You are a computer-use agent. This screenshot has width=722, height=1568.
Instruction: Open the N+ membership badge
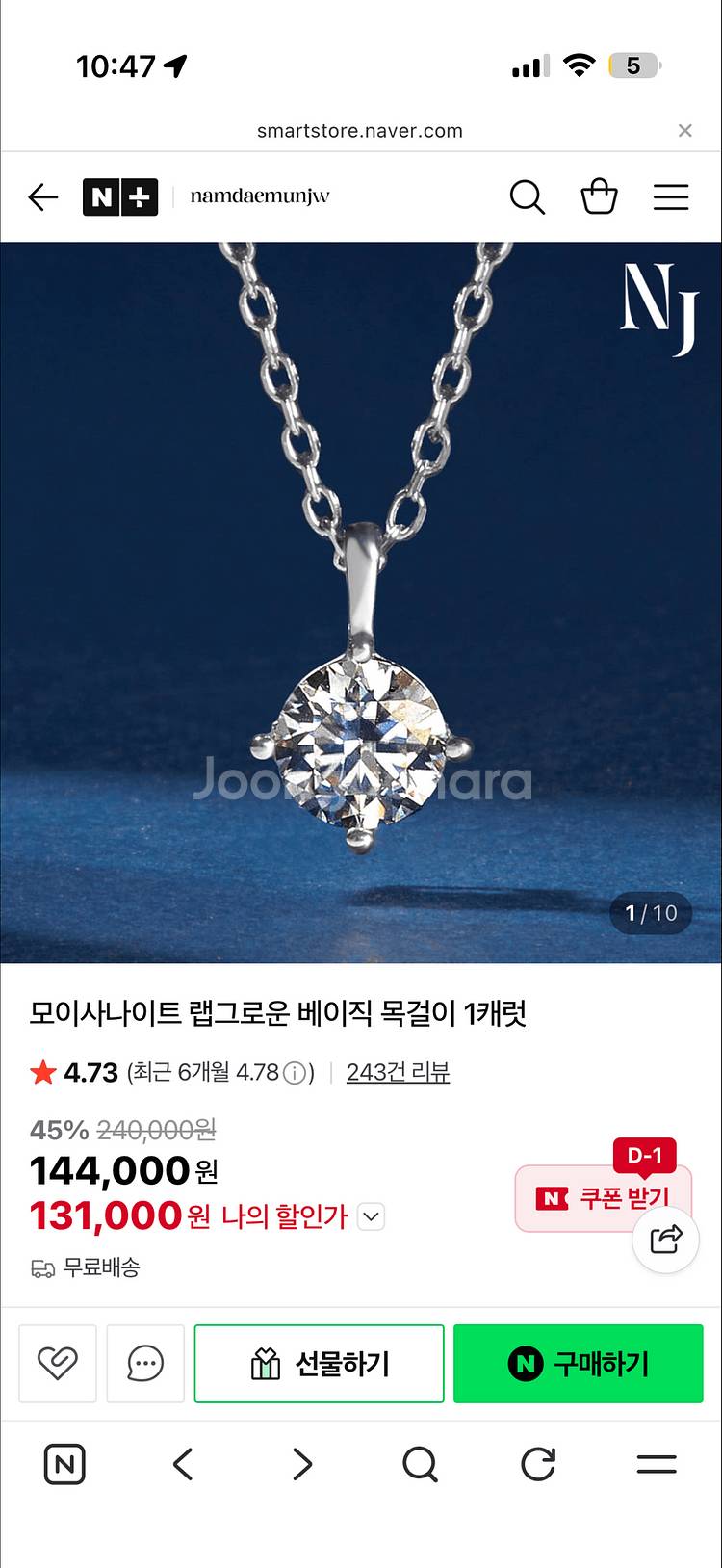coord(120,197)
